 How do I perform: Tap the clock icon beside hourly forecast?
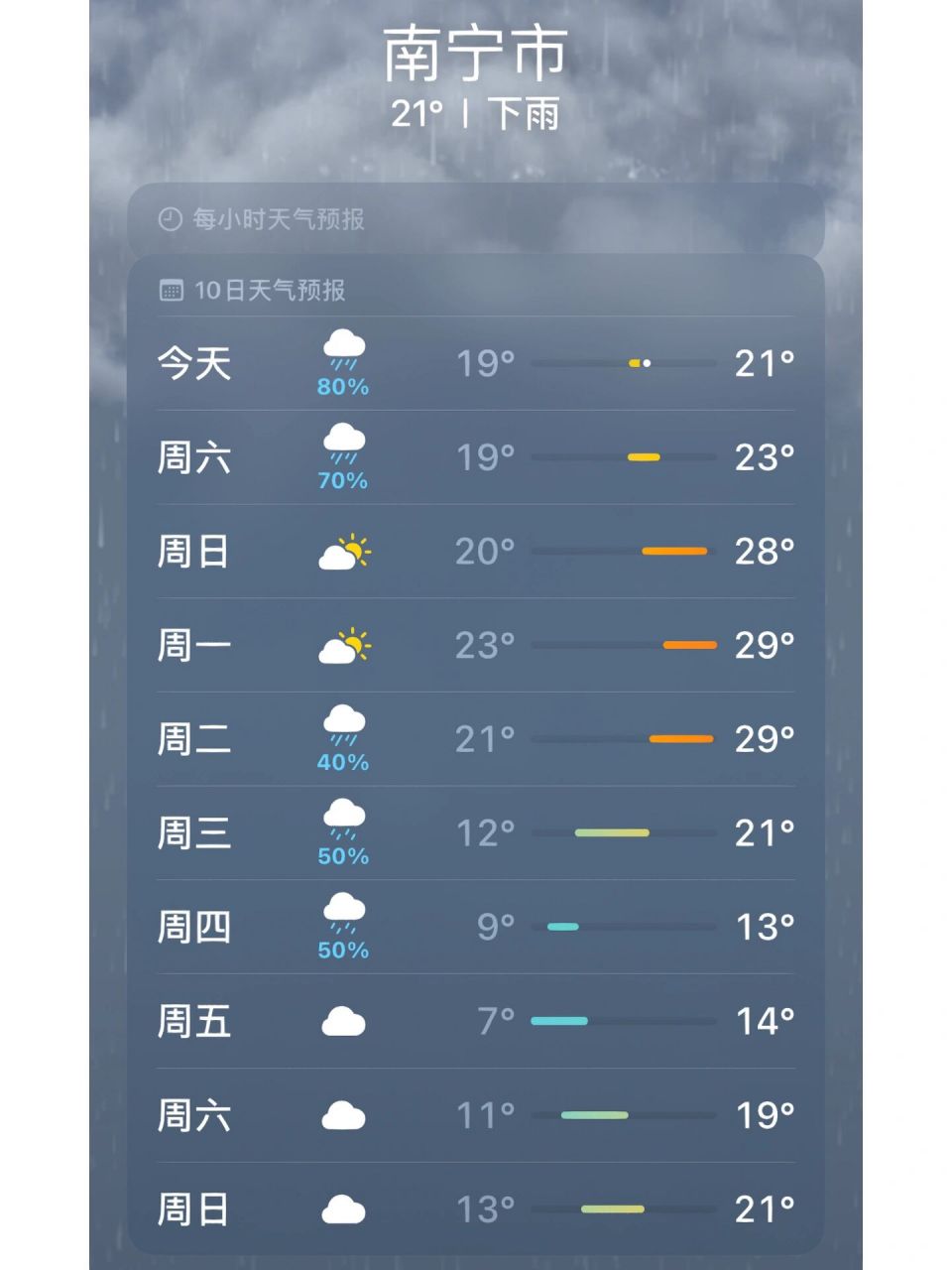(171, 220)
